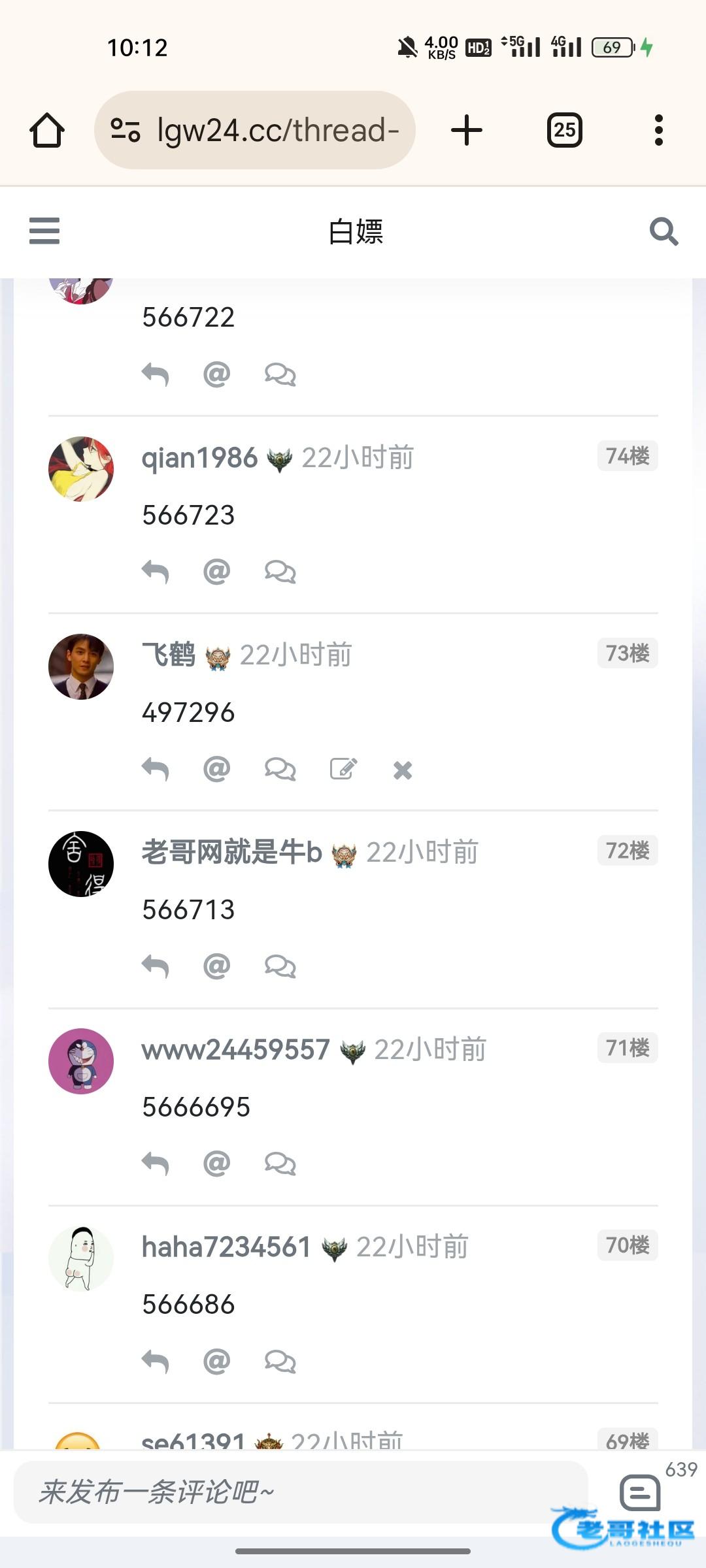Open comment bubbles under www24459557's post
The image size is (706, 1568).
point(280,1164)
